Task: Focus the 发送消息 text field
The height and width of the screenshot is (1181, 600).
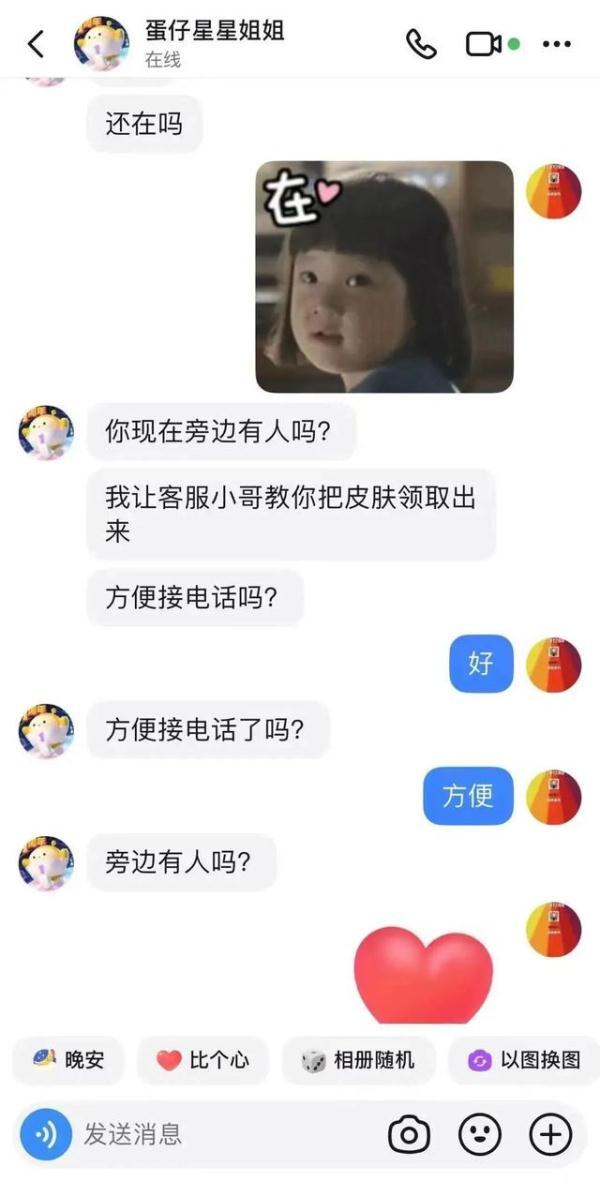Action: (x=220, y=1134)
